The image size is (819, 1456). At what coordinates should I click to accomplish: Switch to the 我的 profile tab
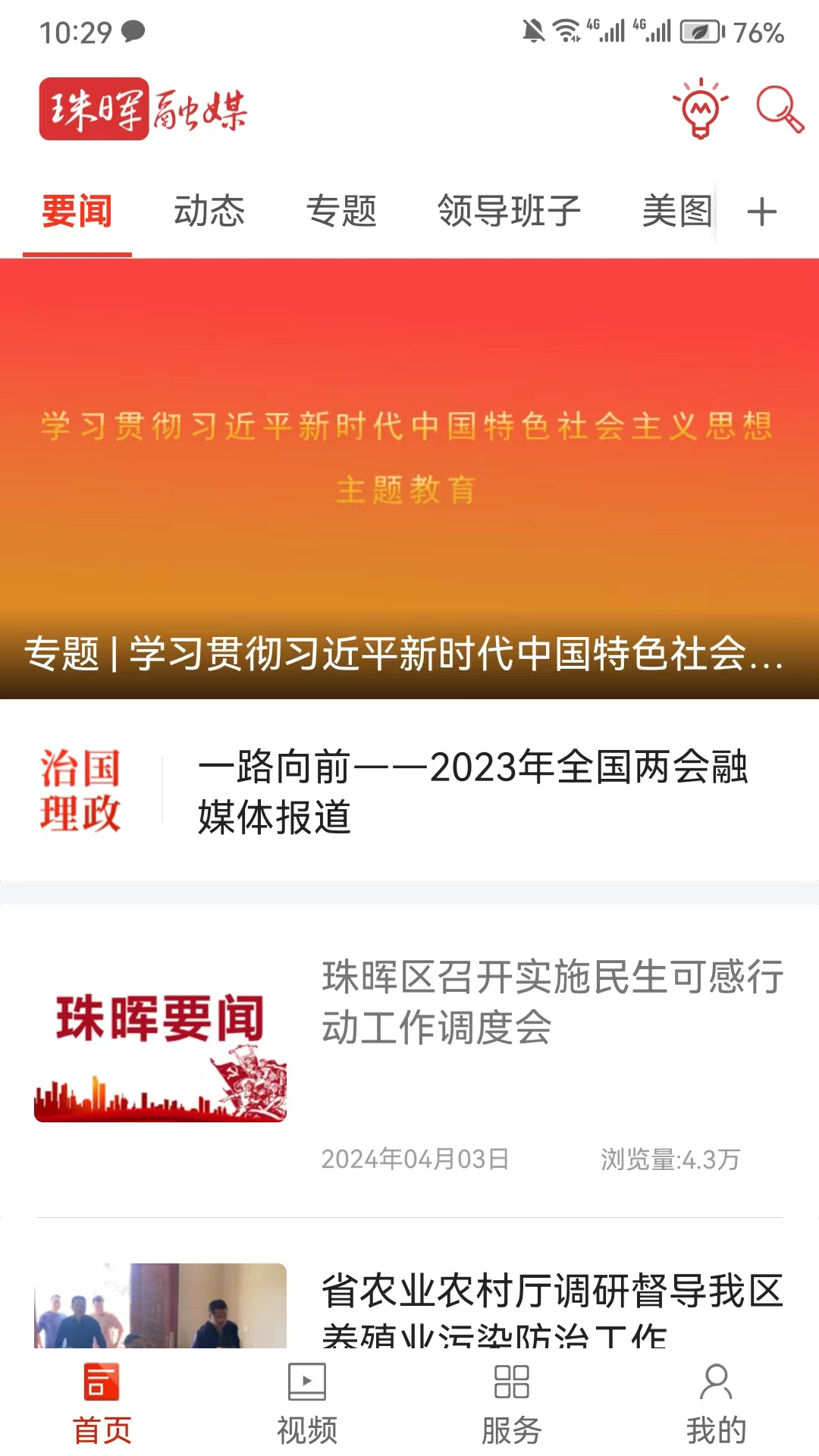[x=717, y=1404]
